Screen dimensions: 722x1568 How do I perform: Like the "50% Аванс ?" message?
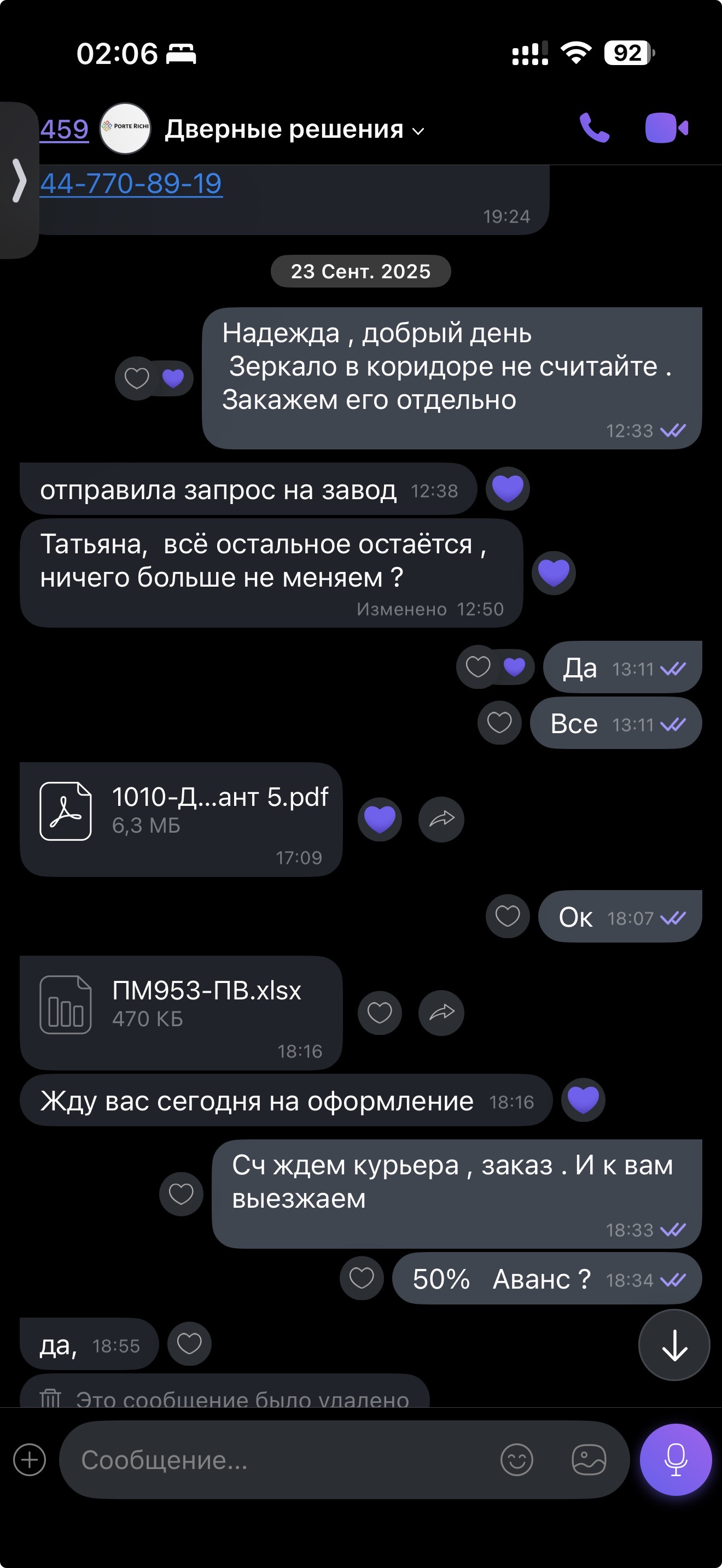point(362,1278)
